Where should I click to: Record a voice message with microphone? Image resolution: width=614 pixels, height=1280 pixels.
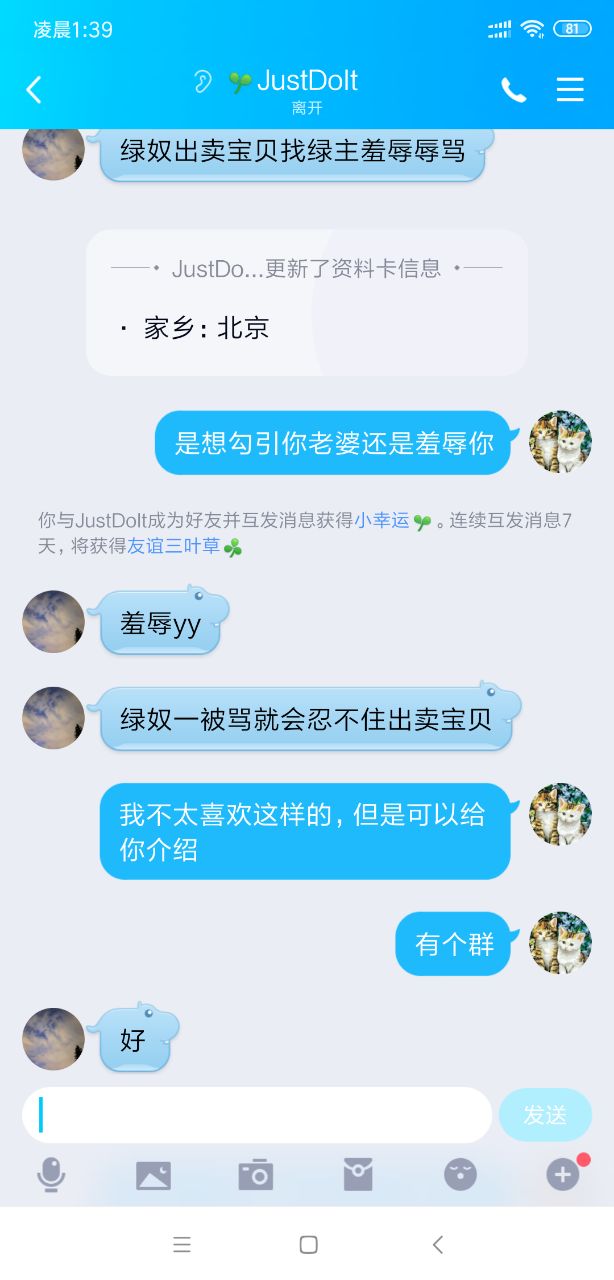point(51,1174)
